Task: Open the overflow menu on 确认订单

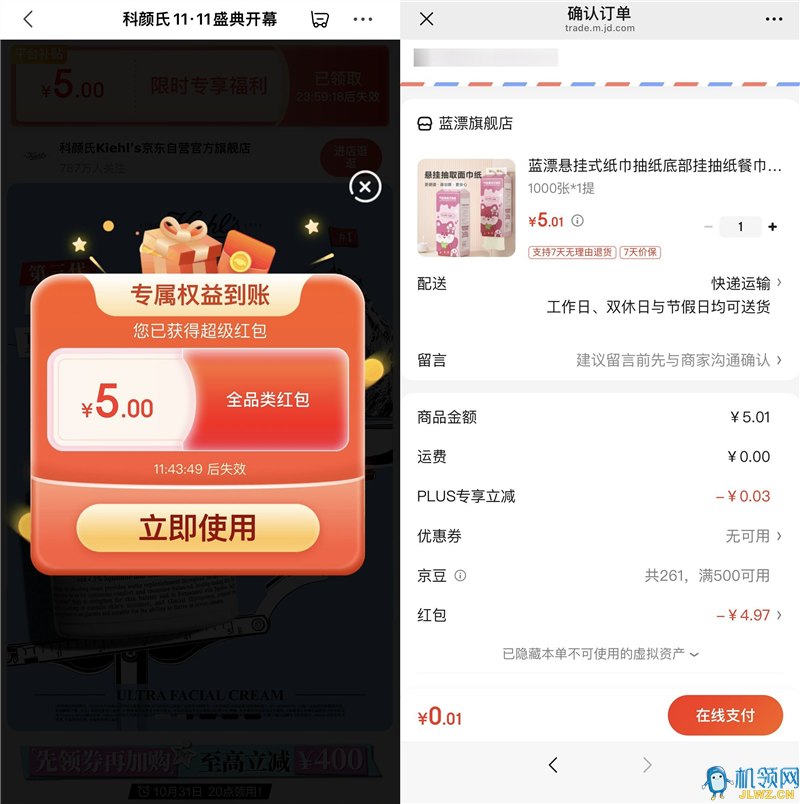Action: 774,19
